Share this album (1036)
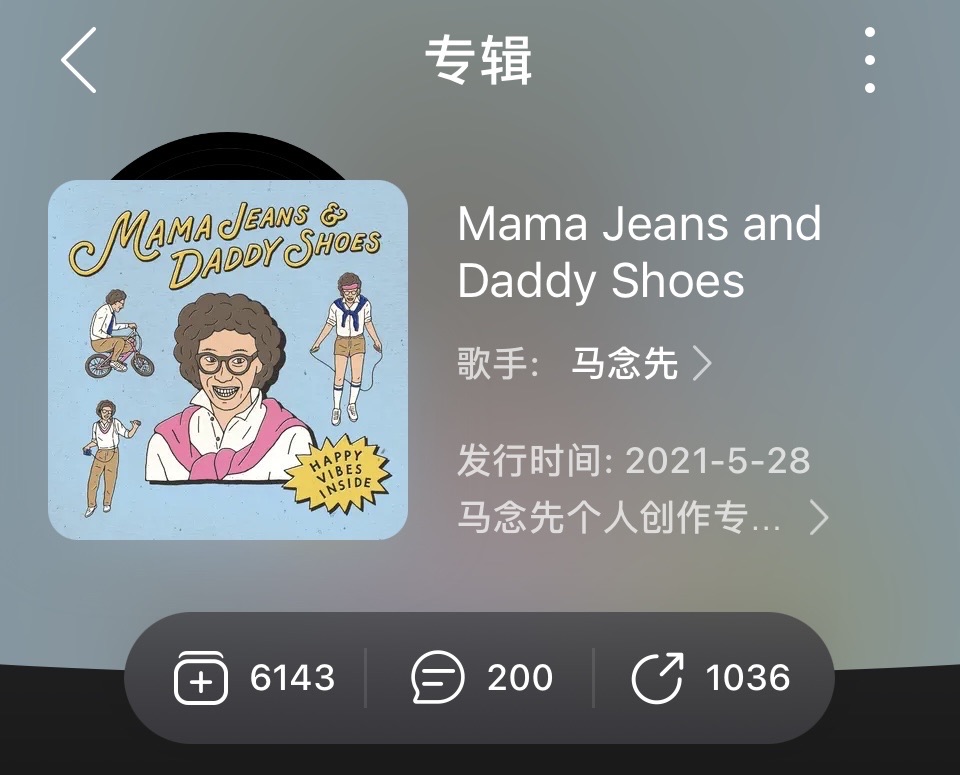960x775 pixels. 711,678
